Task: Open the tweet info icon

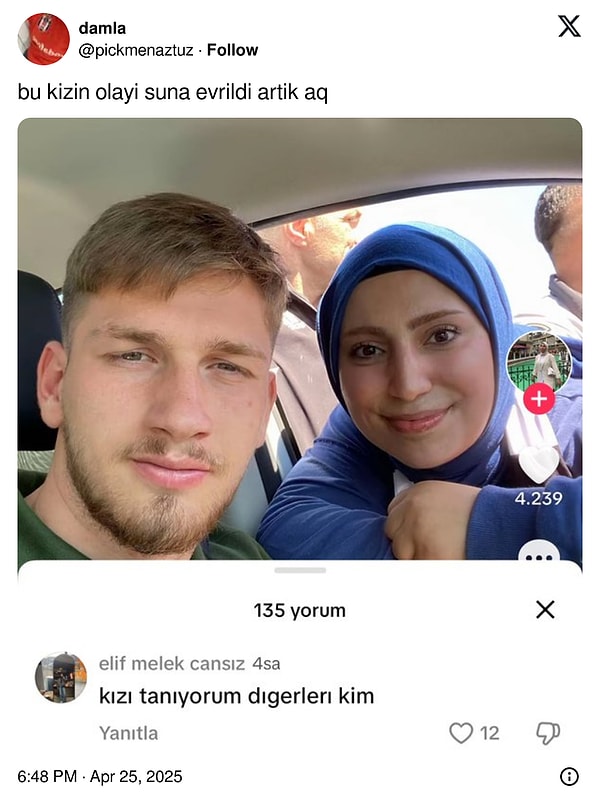Action: coord(569,776)
